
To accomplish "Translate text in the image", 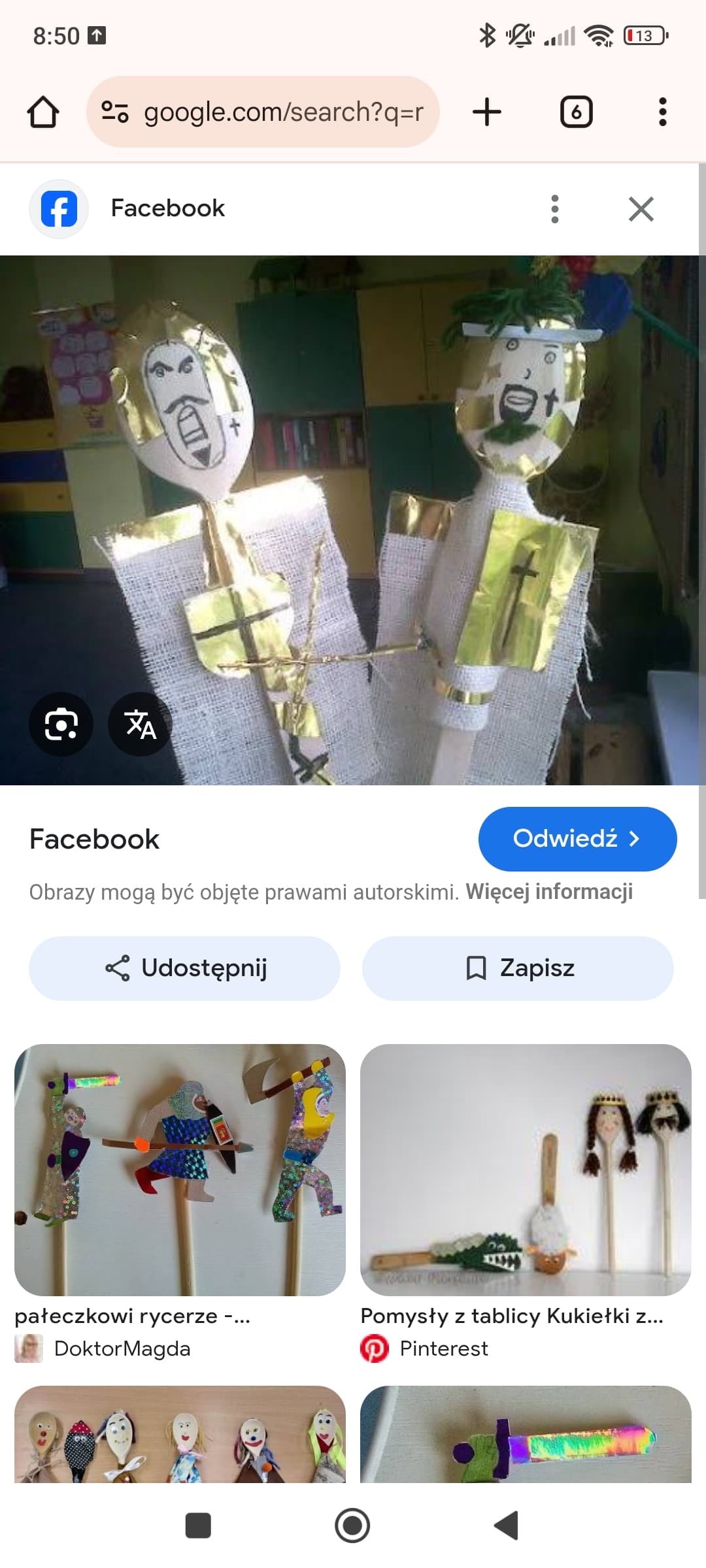I will [x=140, y=724].
